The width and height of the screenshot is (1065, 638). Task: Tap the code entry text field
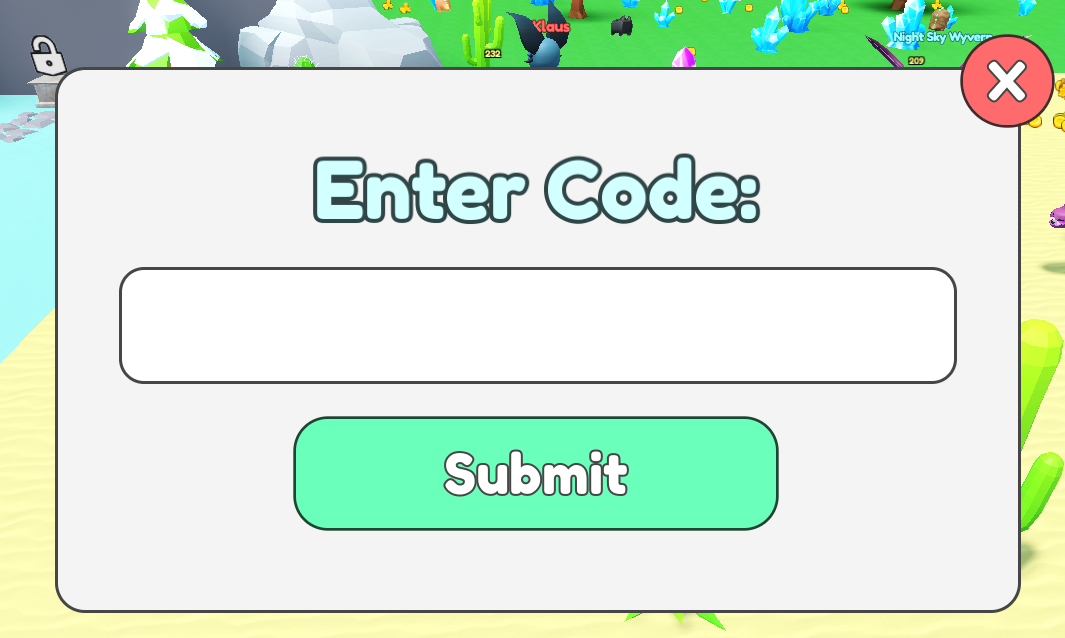(x=537, y=325)
